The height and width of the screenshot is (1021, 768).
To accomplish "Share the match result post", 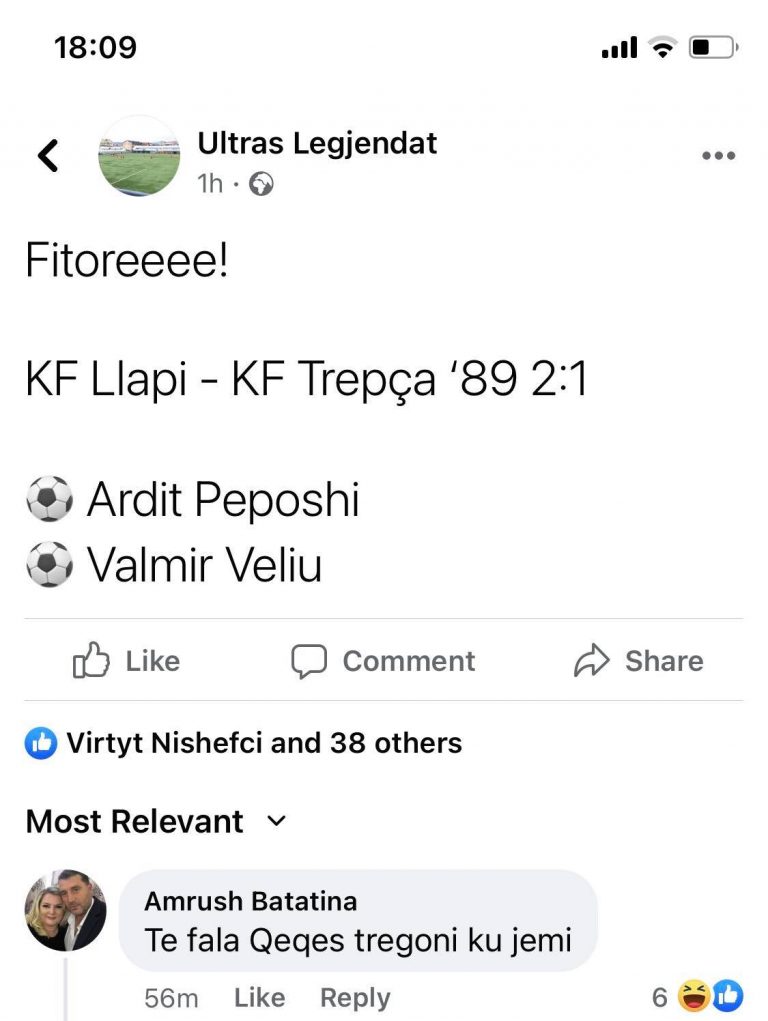I will 638,661.
